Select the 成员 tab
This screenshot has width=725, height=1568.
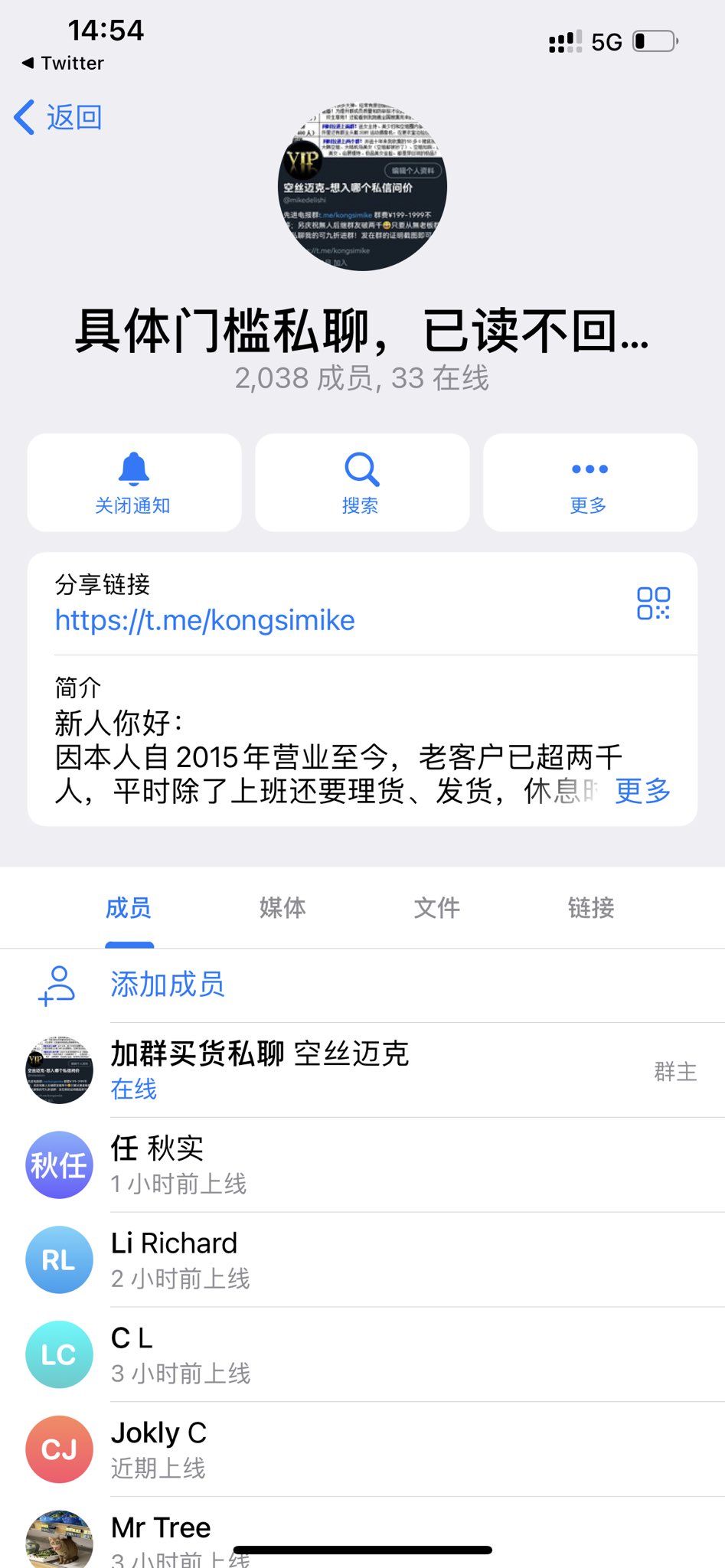click(x=129, y=908)
